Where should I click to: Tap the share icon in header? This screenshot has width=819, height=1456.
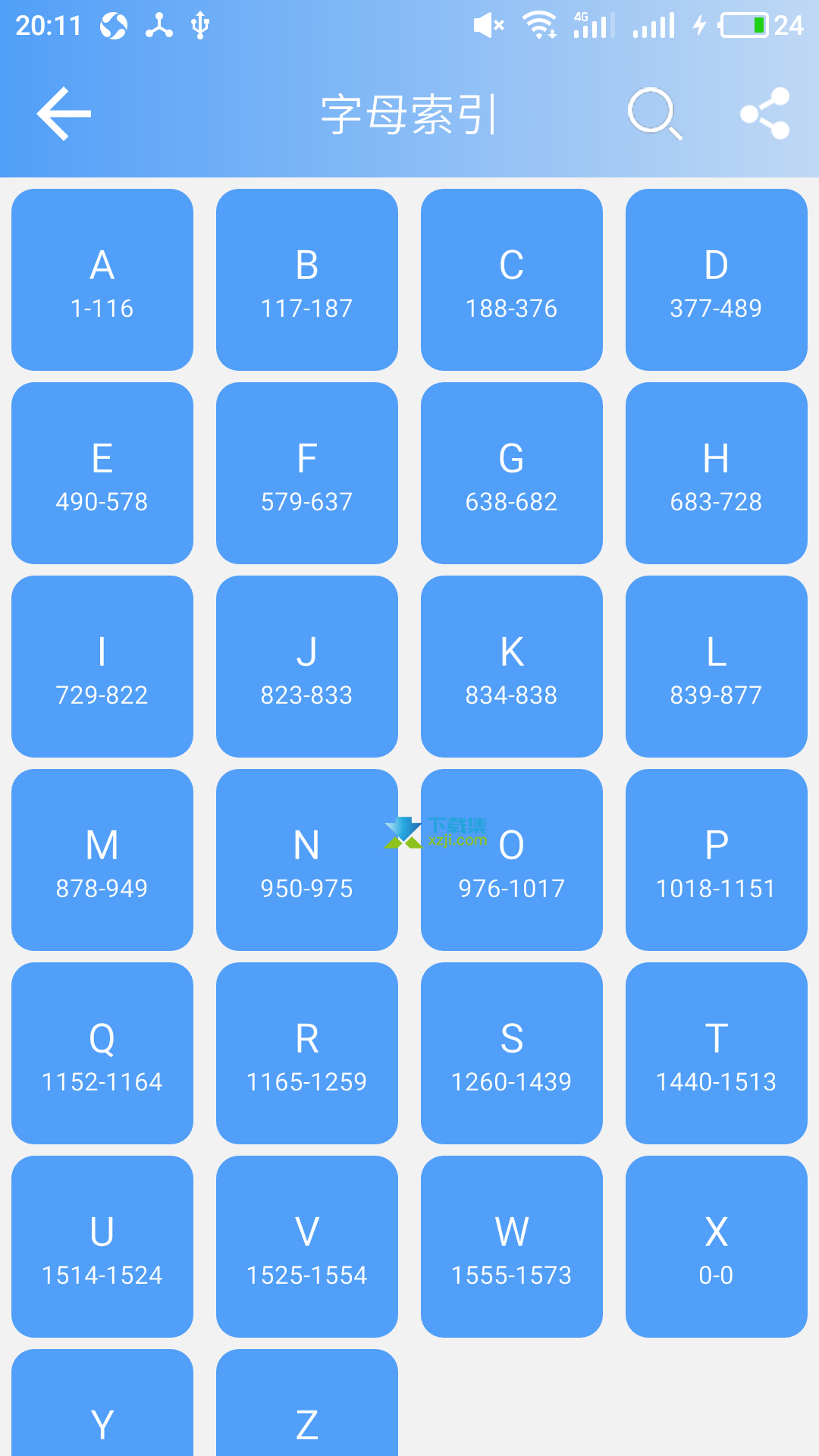(766, 114)
